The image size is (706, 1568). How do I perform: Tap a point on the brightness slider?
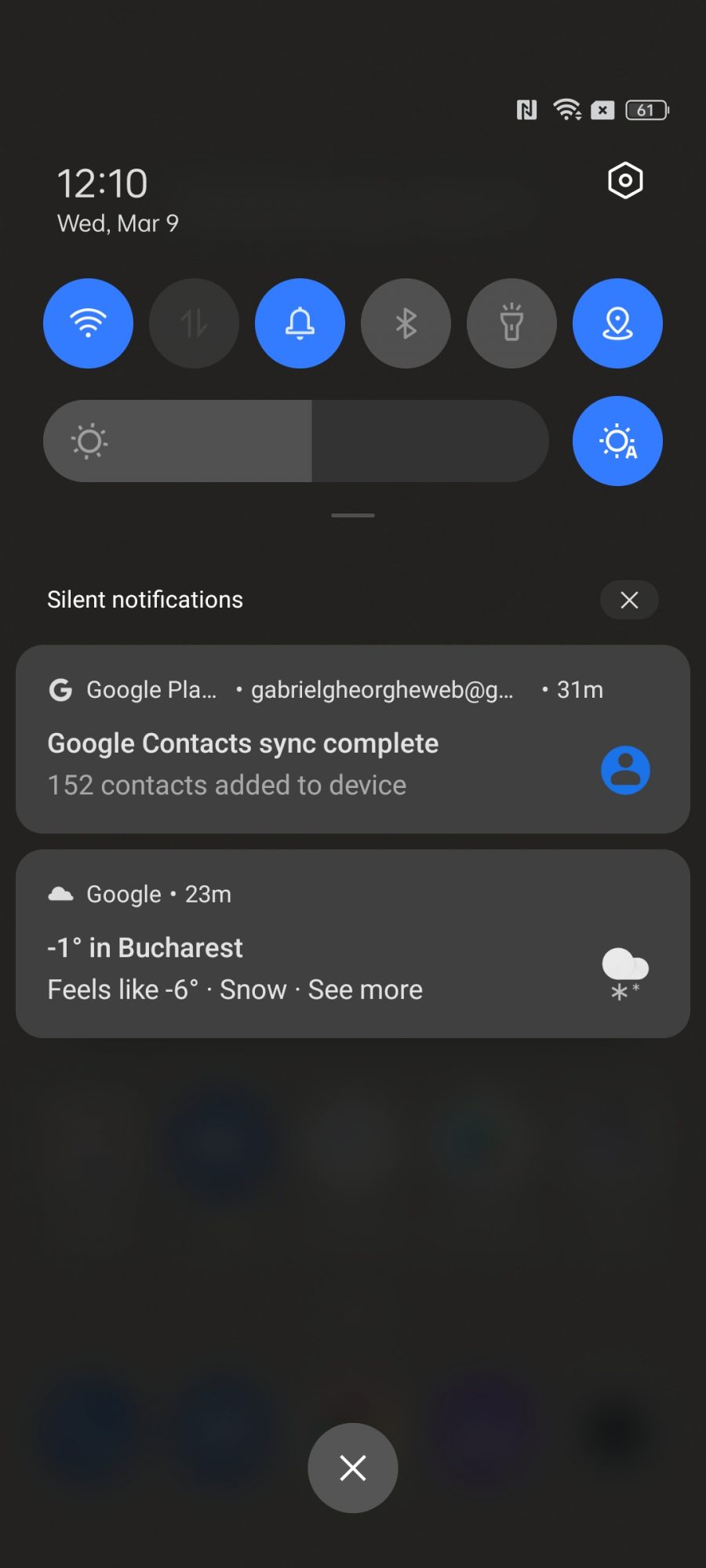tap(296, 441)
